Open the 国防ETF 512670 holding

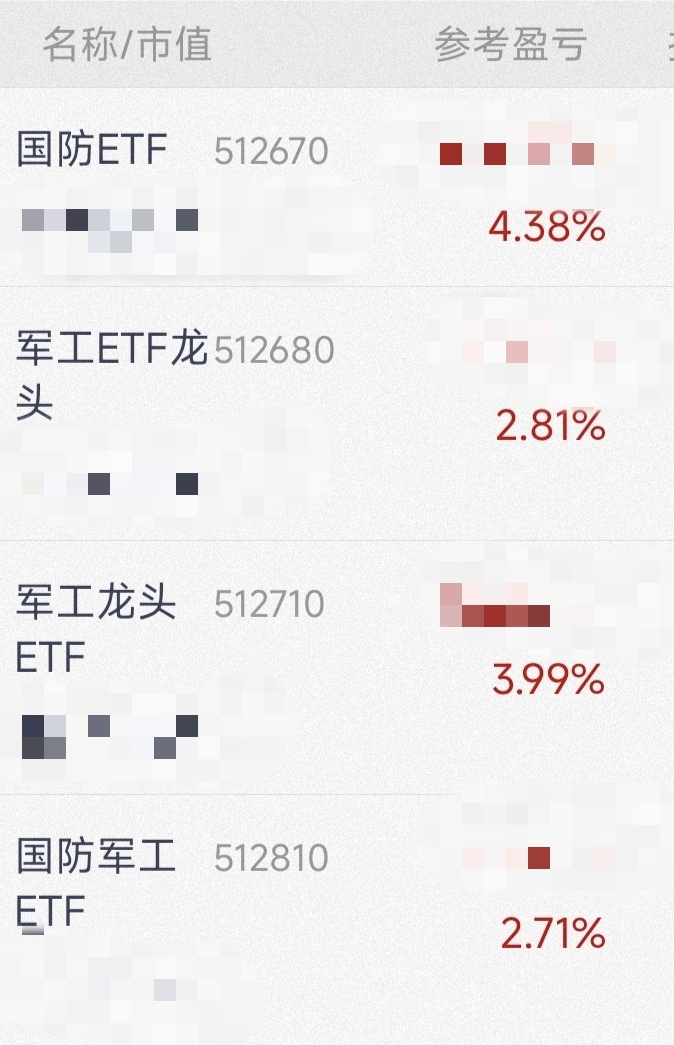(x=92, y=152)
